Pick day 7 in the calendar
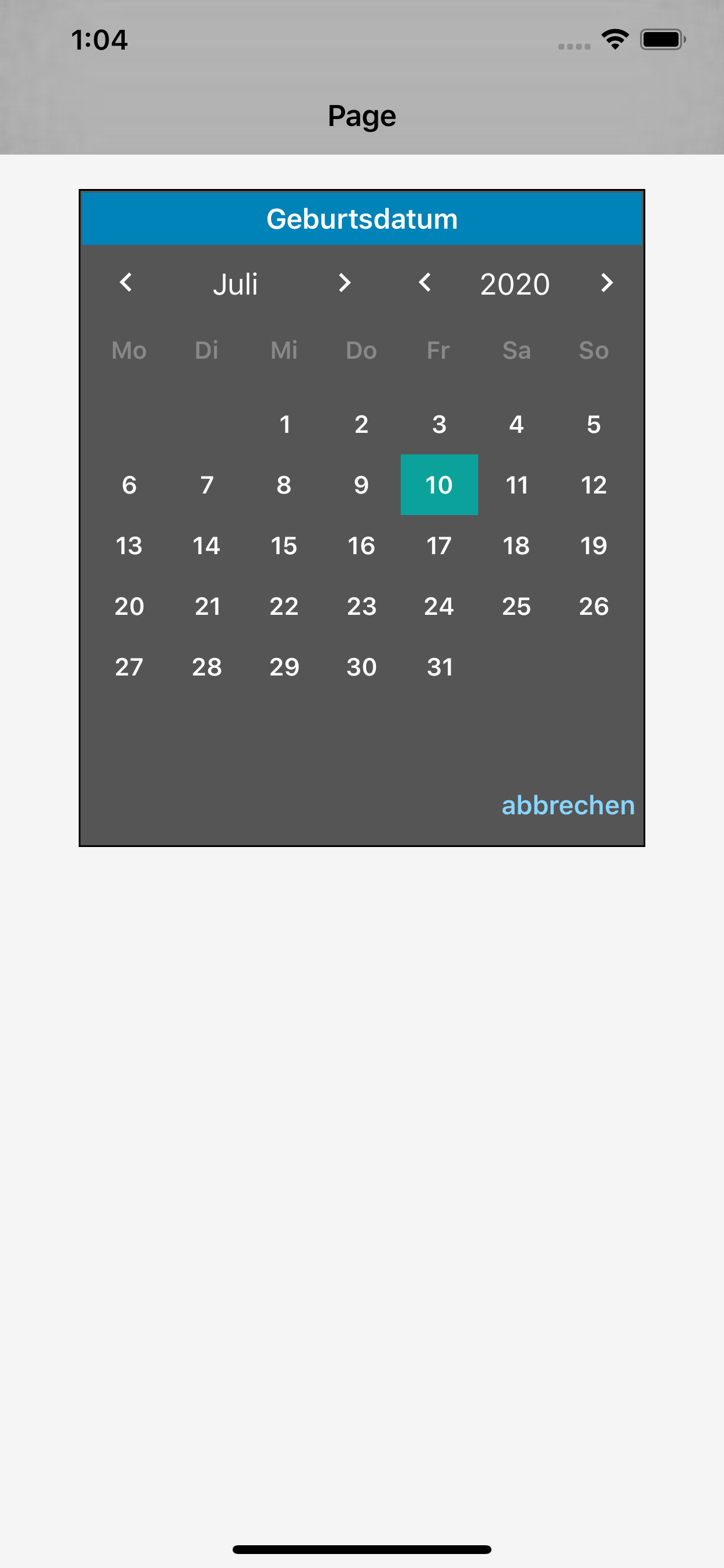Image resolution: width=724 pixels, height=1568 pixels. (x=207, y=485)
